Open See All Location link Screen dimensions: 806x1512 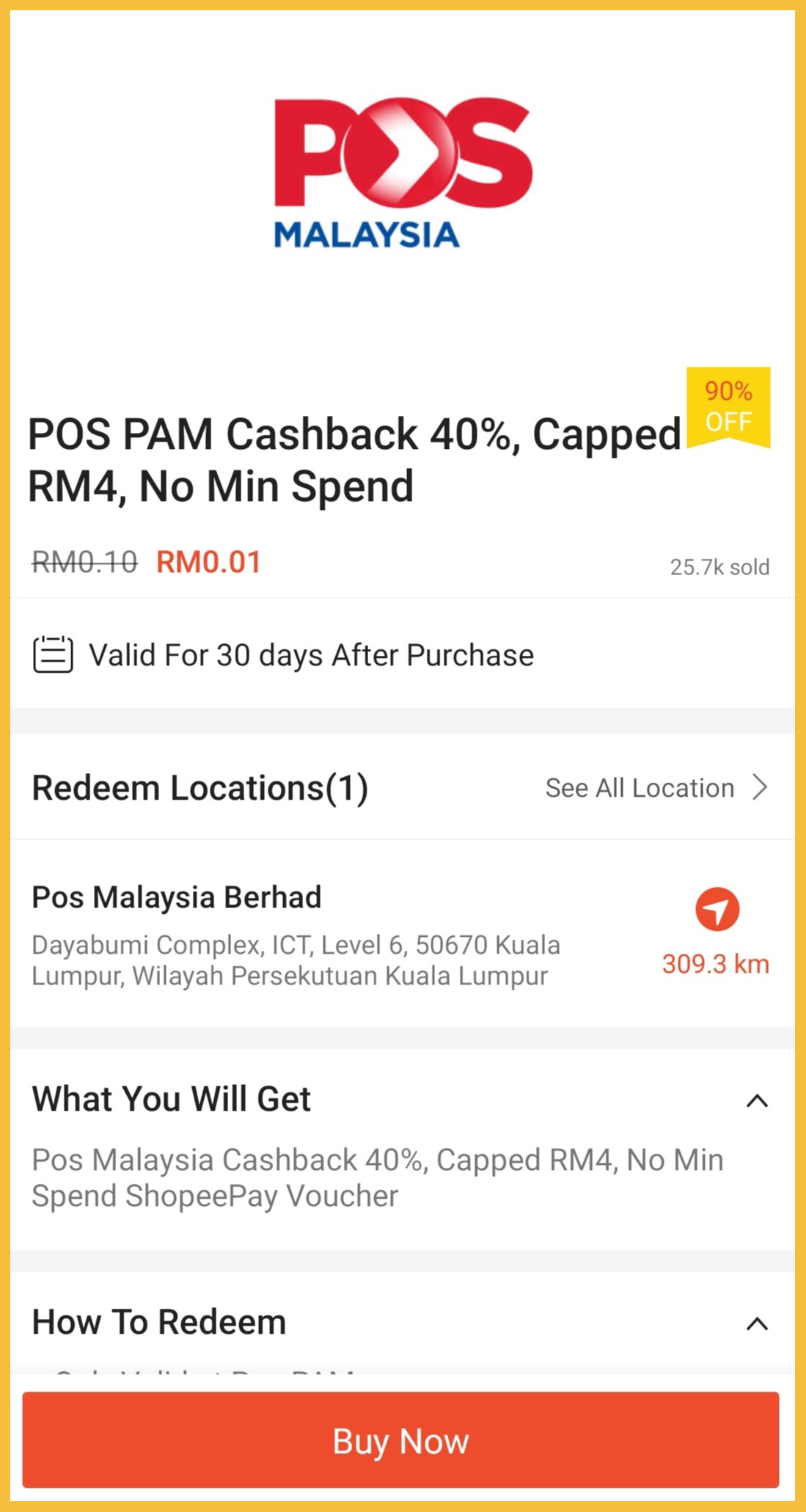tap(655, 788)
